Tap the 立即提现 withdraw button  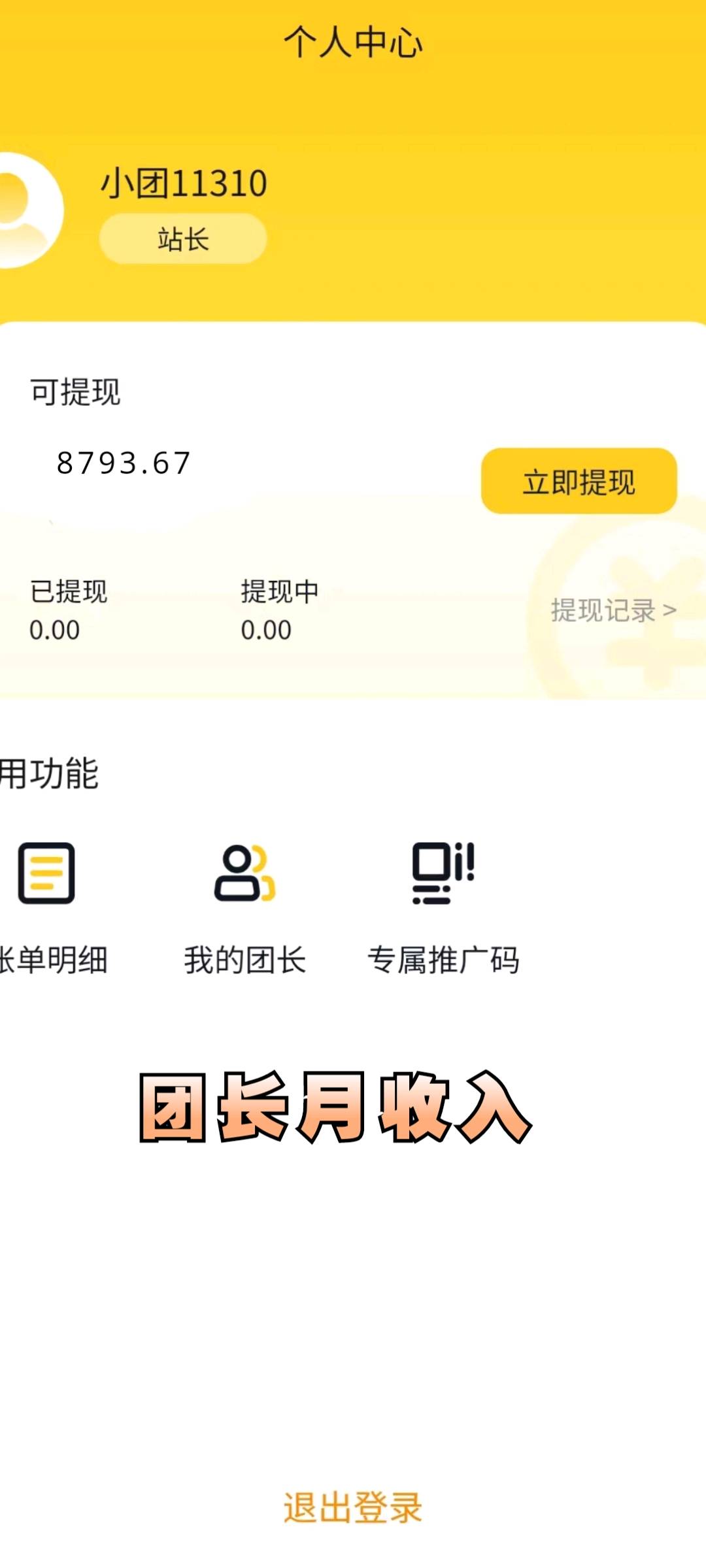tap(579, 482)
